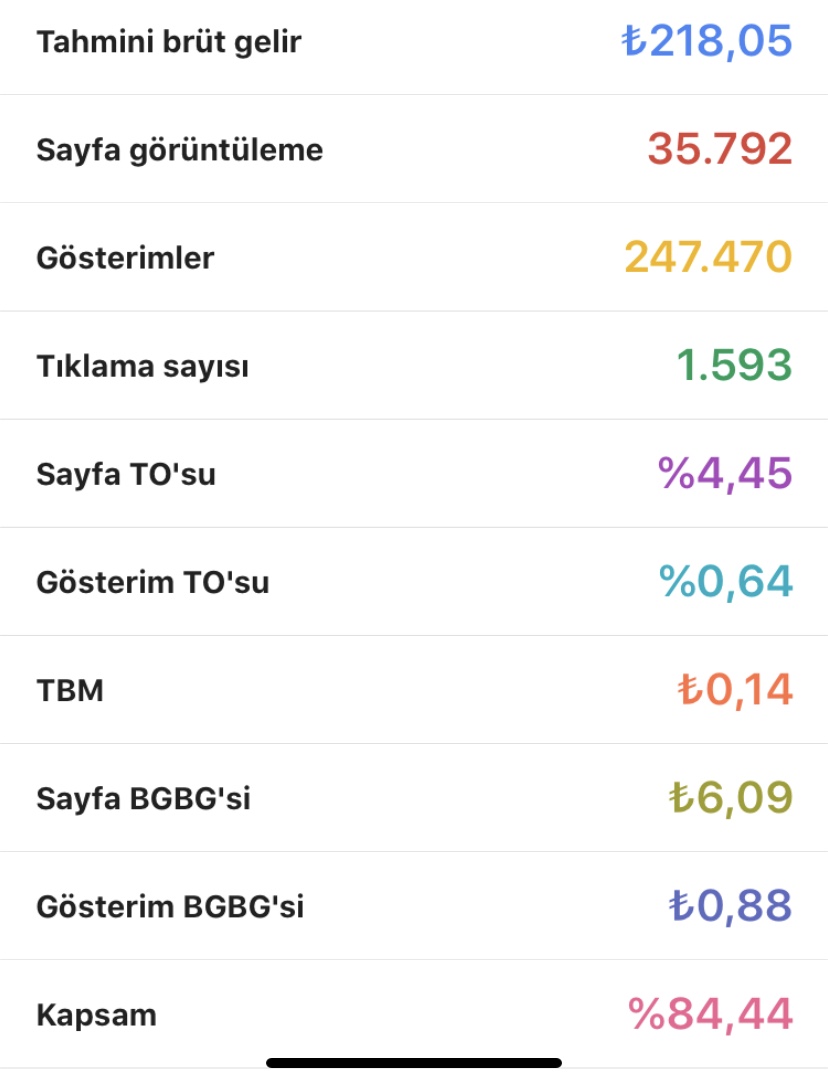Image resolution: width=828 pixels, height=1084 pixels.
Task: Select the Gösterim TO'su row
Action: (x=414, y=581)
